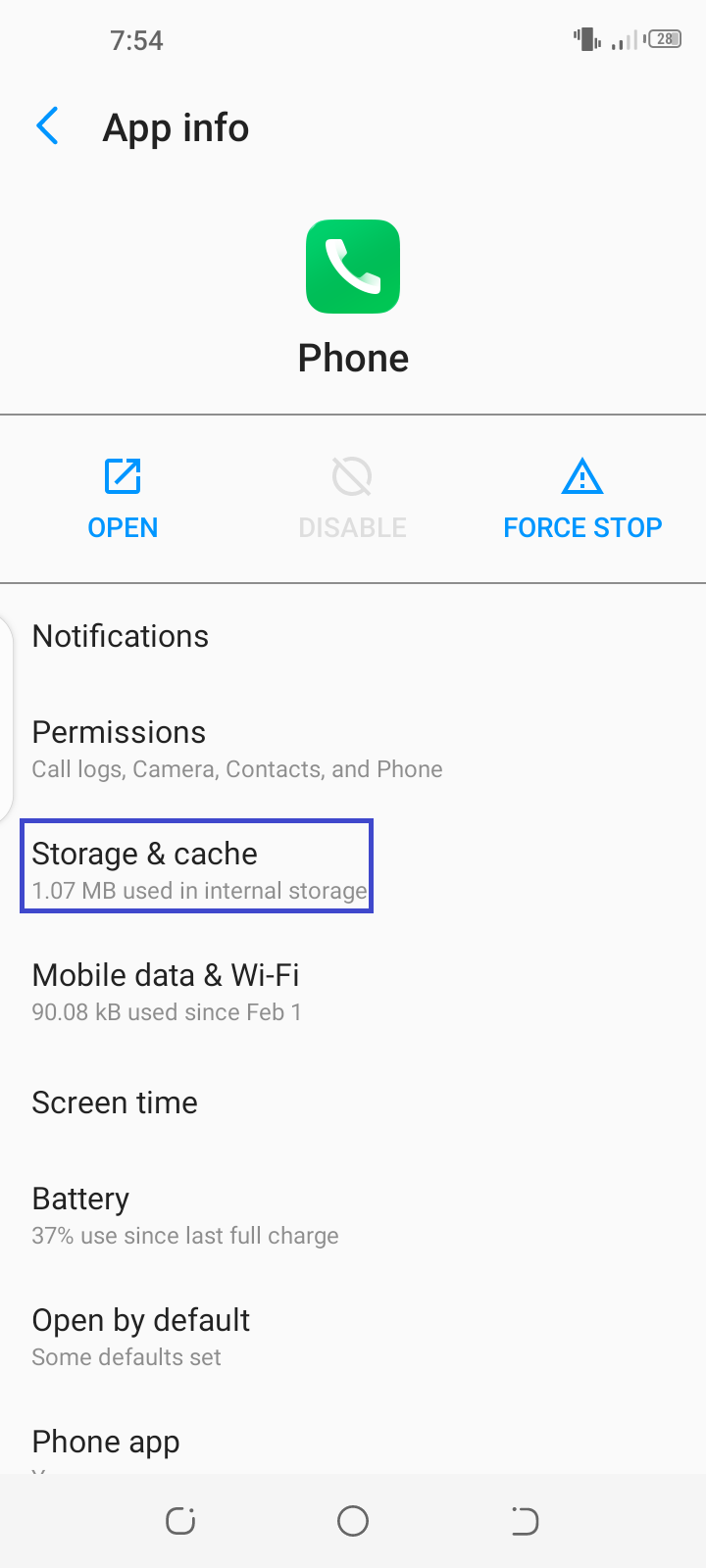Tap the system home button
706x1568 pixels.
coord(353,1521)
